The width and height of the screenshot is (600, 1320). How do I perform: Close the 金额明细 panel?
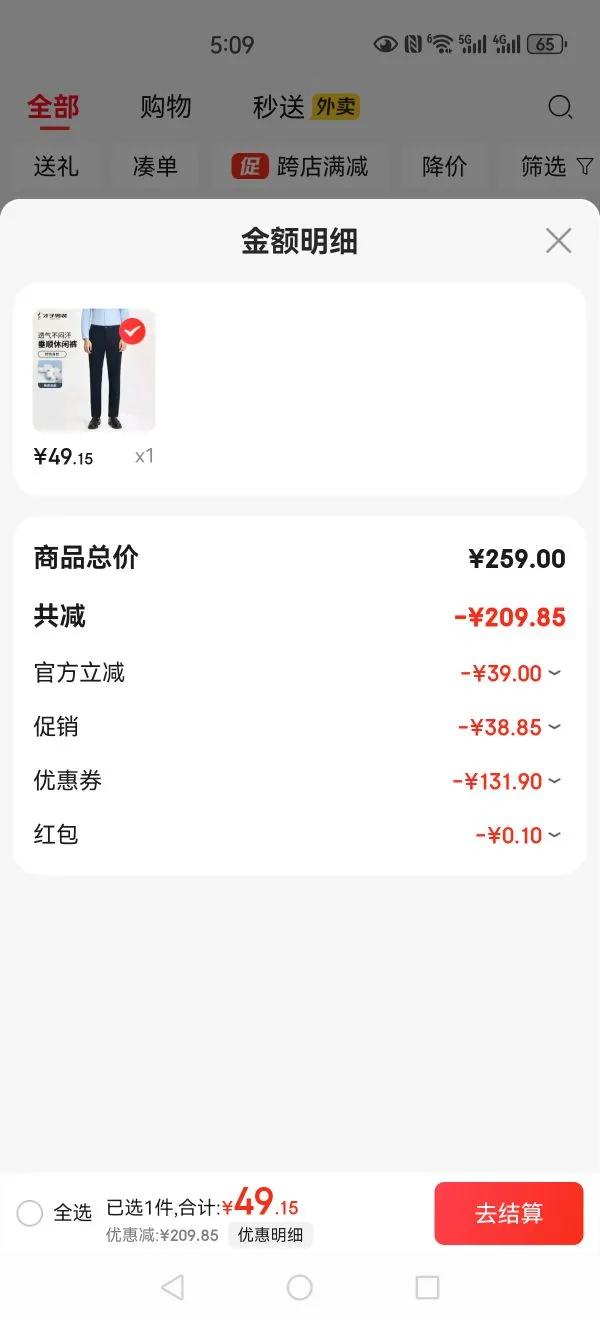click(558, 241)
